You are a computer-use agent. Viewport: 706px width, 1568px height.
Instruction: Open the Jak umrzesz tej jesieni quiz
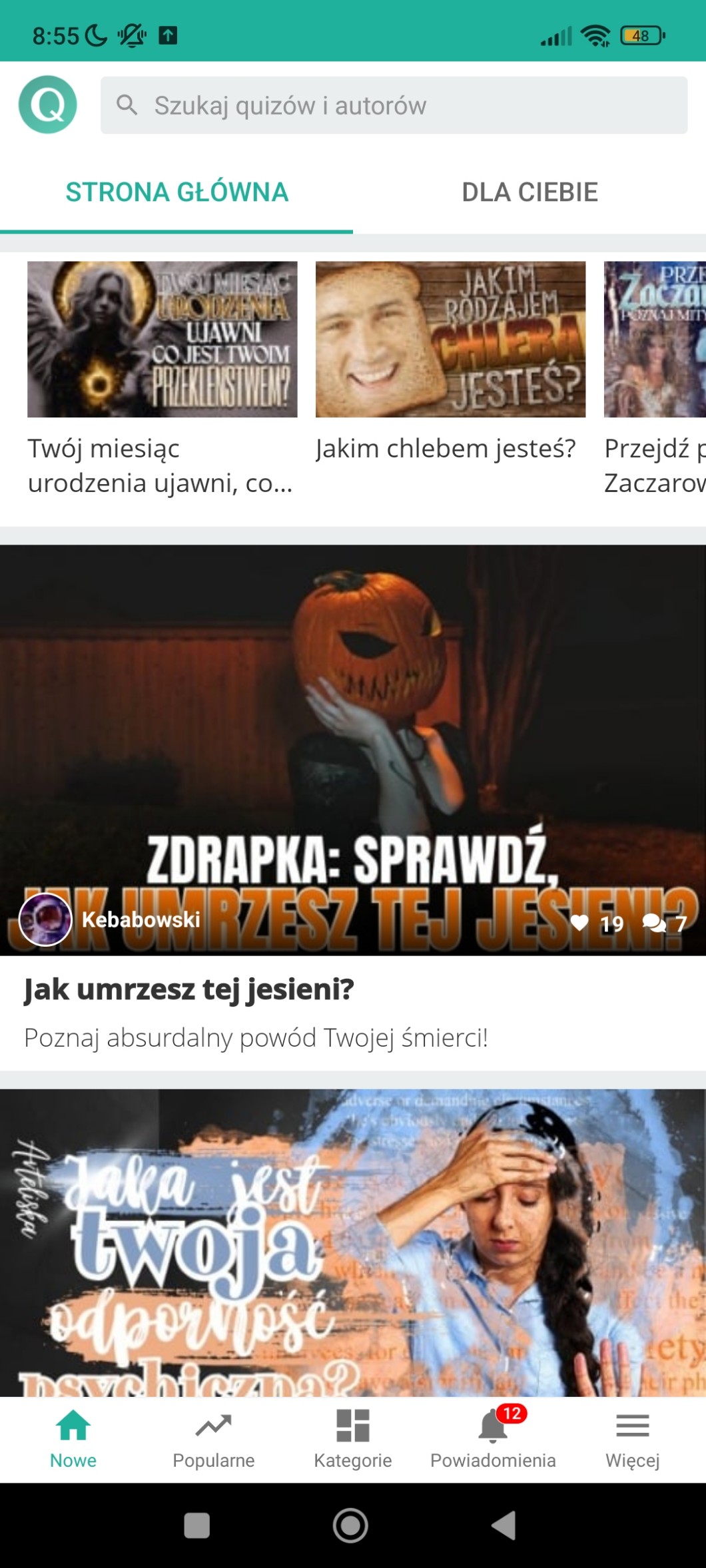[x=353, y=749]
